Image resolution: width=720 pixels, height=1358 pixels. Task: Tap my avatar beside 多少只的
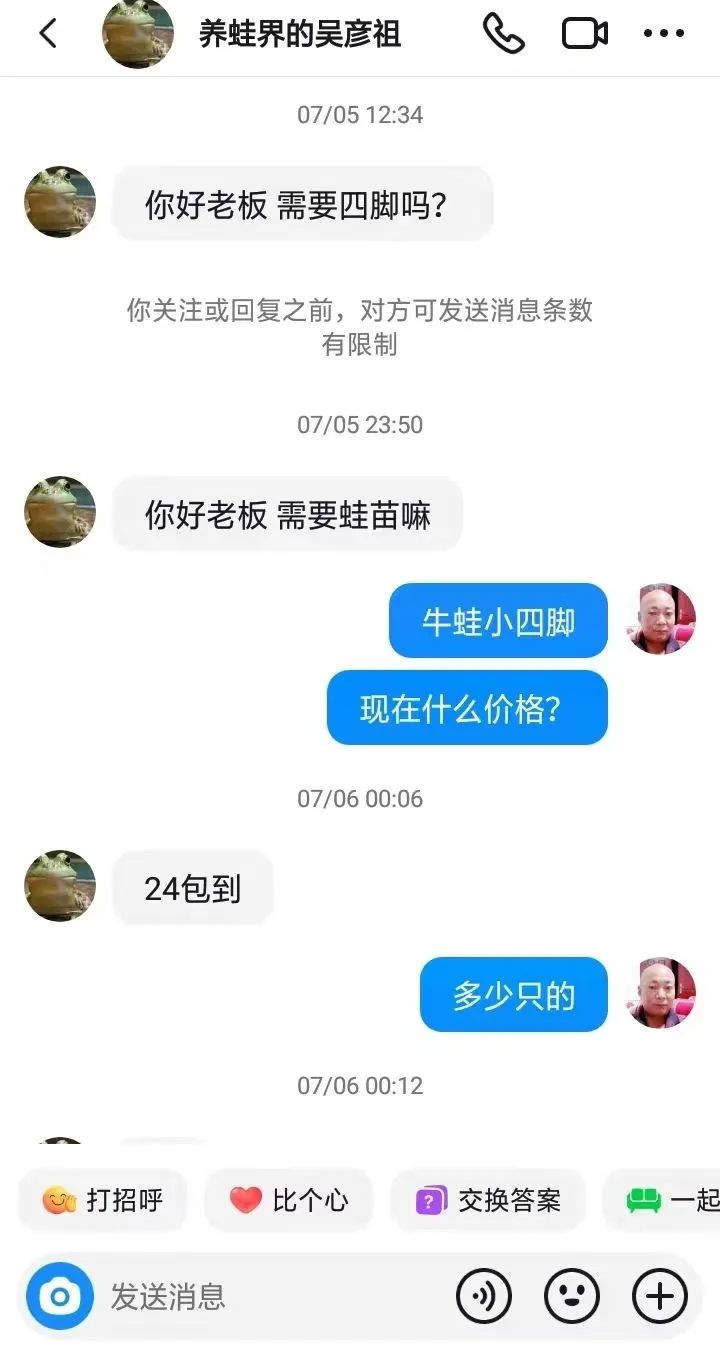[x=661, y=993]
